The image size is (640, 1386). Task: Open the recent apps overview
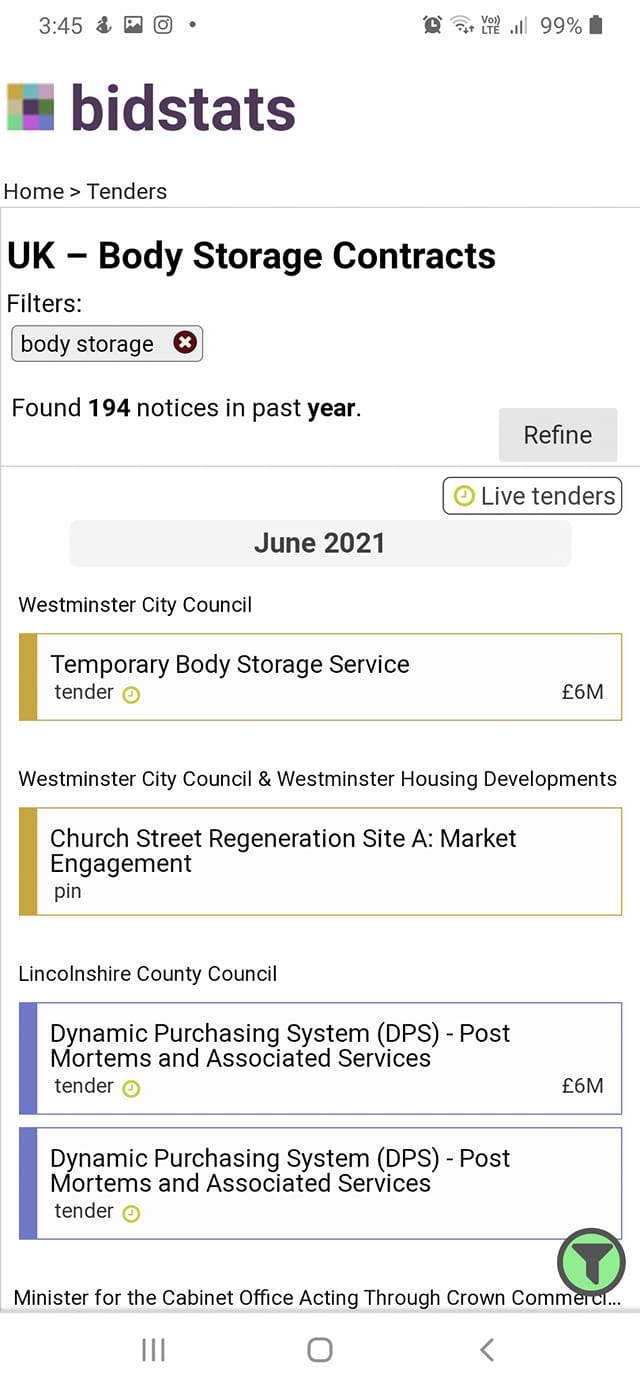pyautogui.click(x=153, y=1350)
